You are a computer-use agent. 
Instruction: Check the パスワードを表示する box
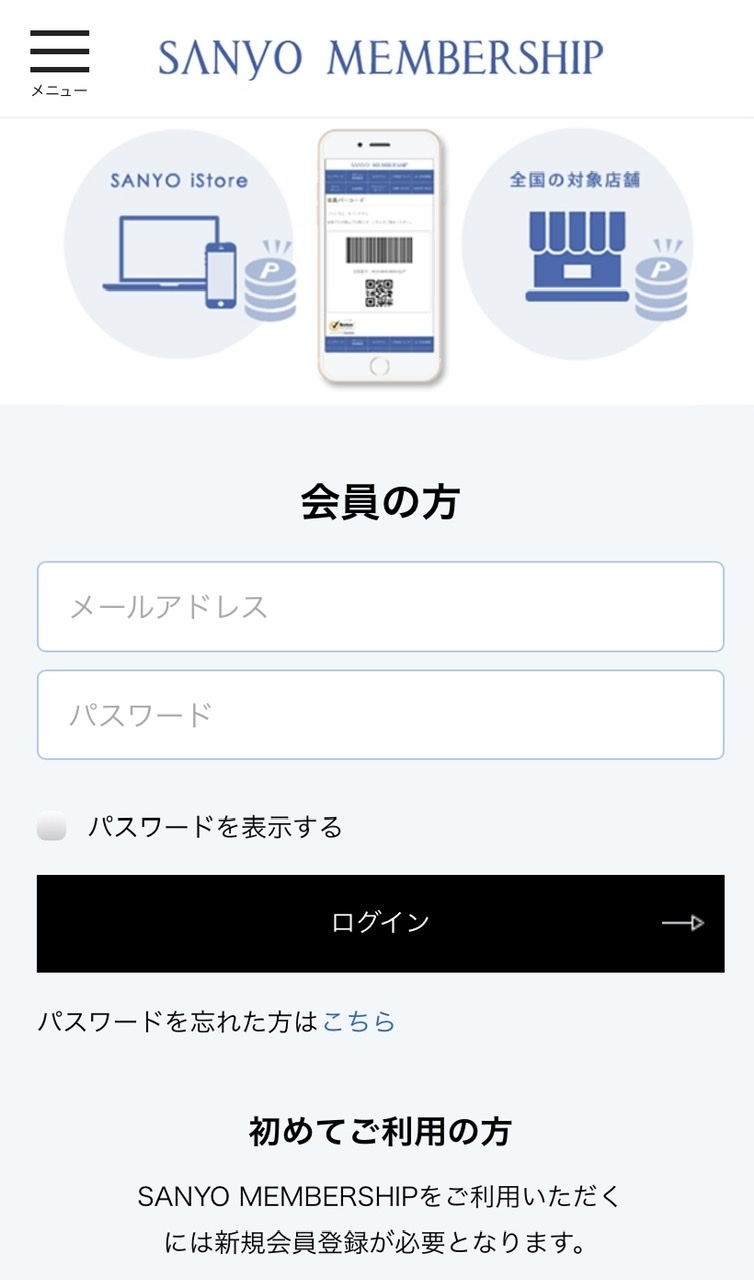coord(52,827)
